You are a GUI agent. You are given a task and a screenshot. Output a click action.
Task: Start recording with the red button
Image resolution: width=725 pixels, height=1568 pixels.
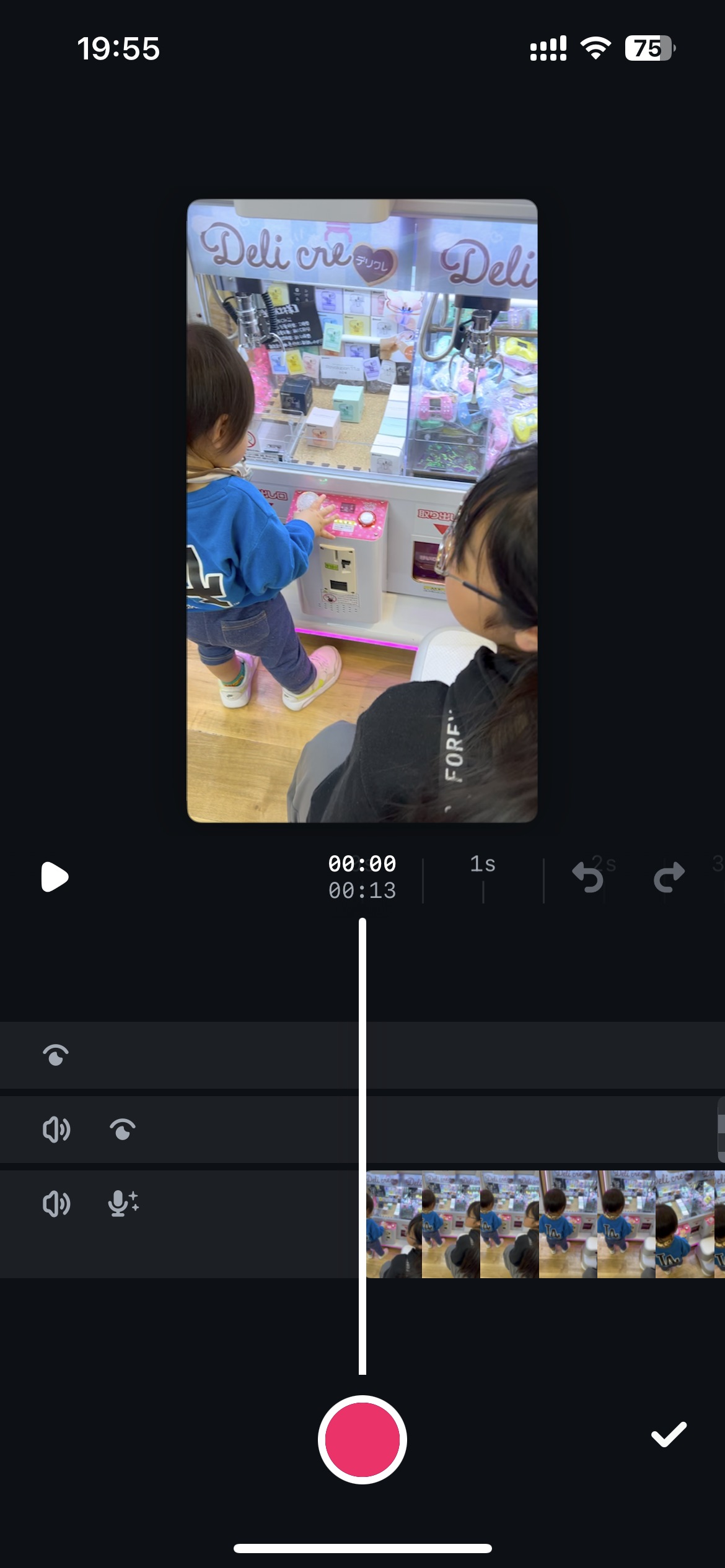coord(362,1439)
